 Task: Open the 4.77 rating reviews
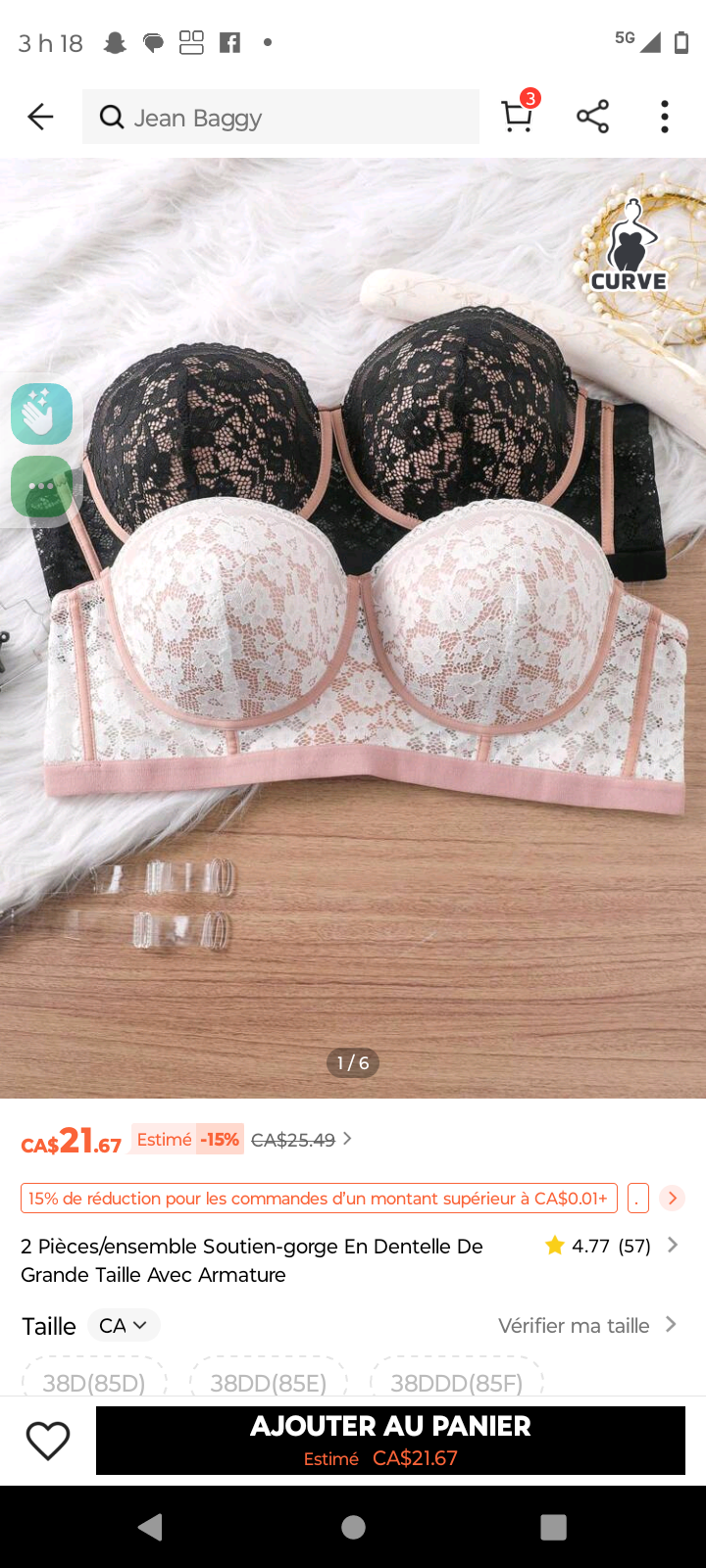point(610,1246)
